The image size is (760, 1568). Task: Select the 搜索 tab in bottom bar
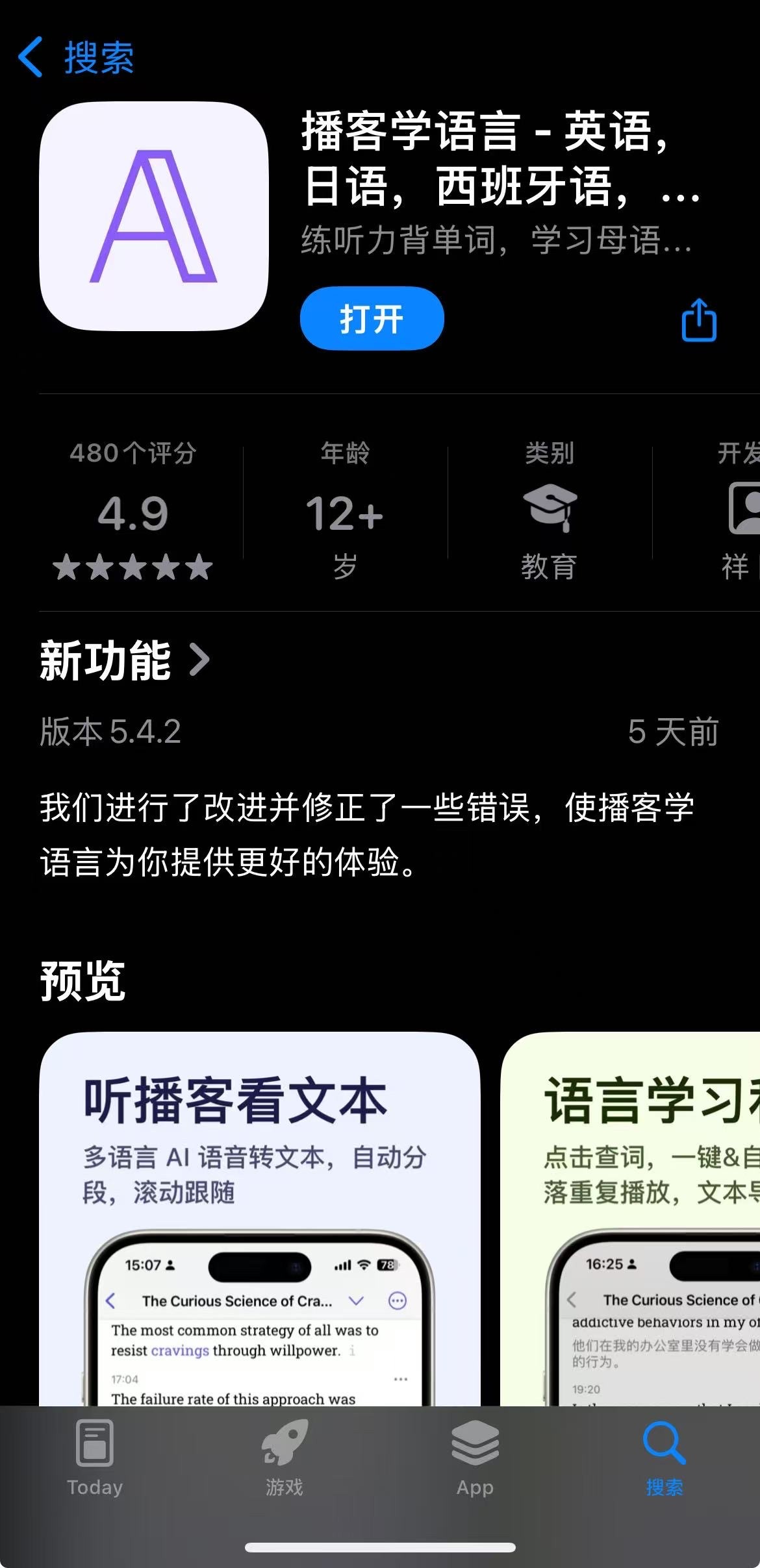click(665, 1458)
